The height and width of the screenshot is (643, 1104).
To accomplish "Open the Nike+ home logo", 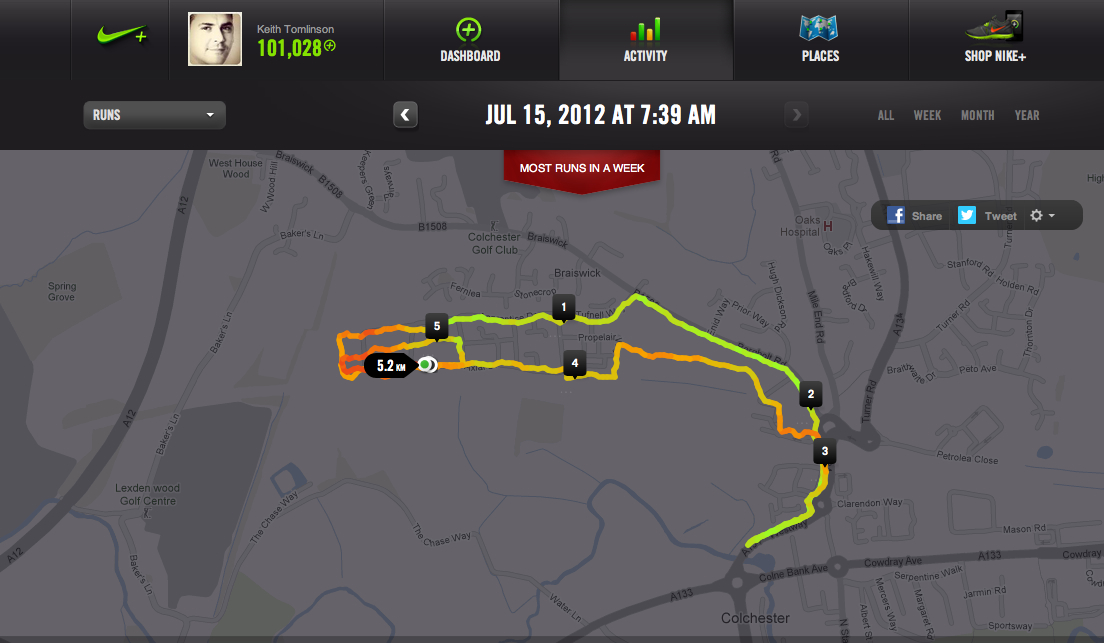I will [x=121, y=38].
